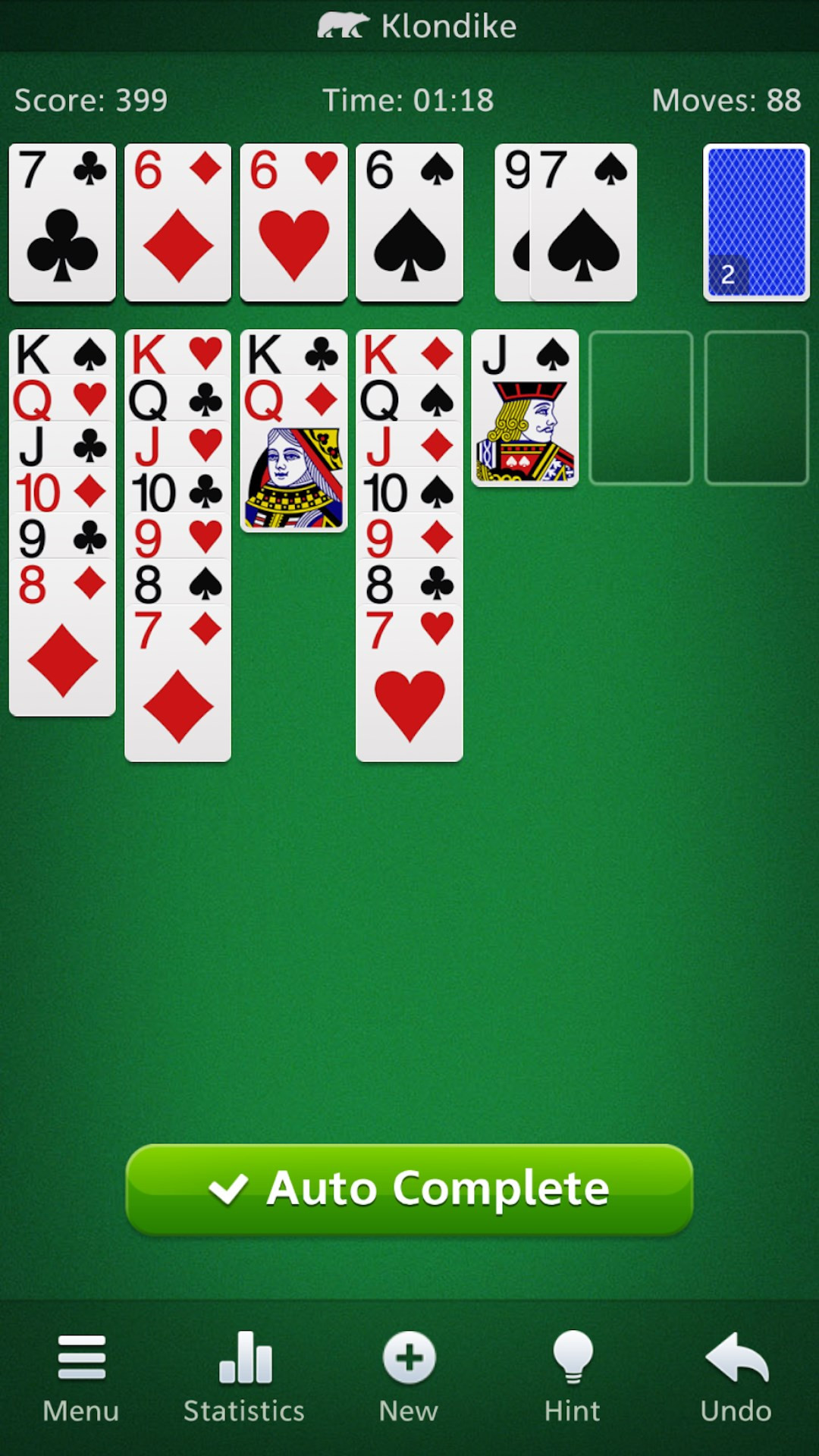Tap the Auto Complete button
819x1456 pixels.
[409, 1188]
